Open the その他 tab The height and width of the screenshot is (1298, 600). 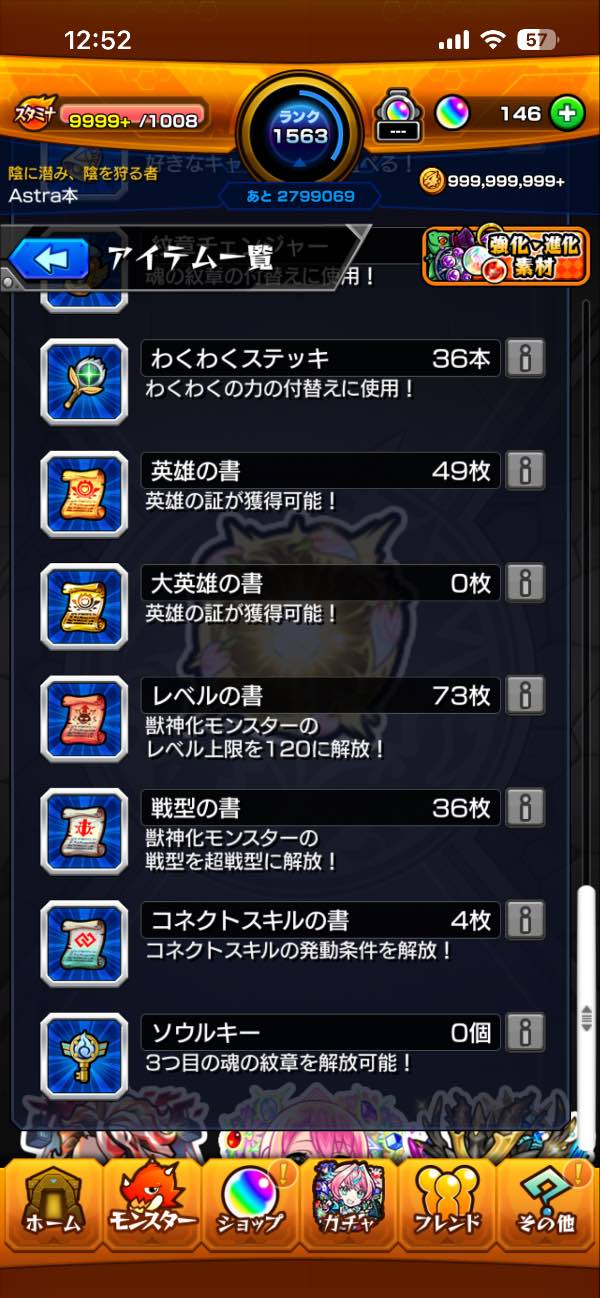(x=547, y=1198)
